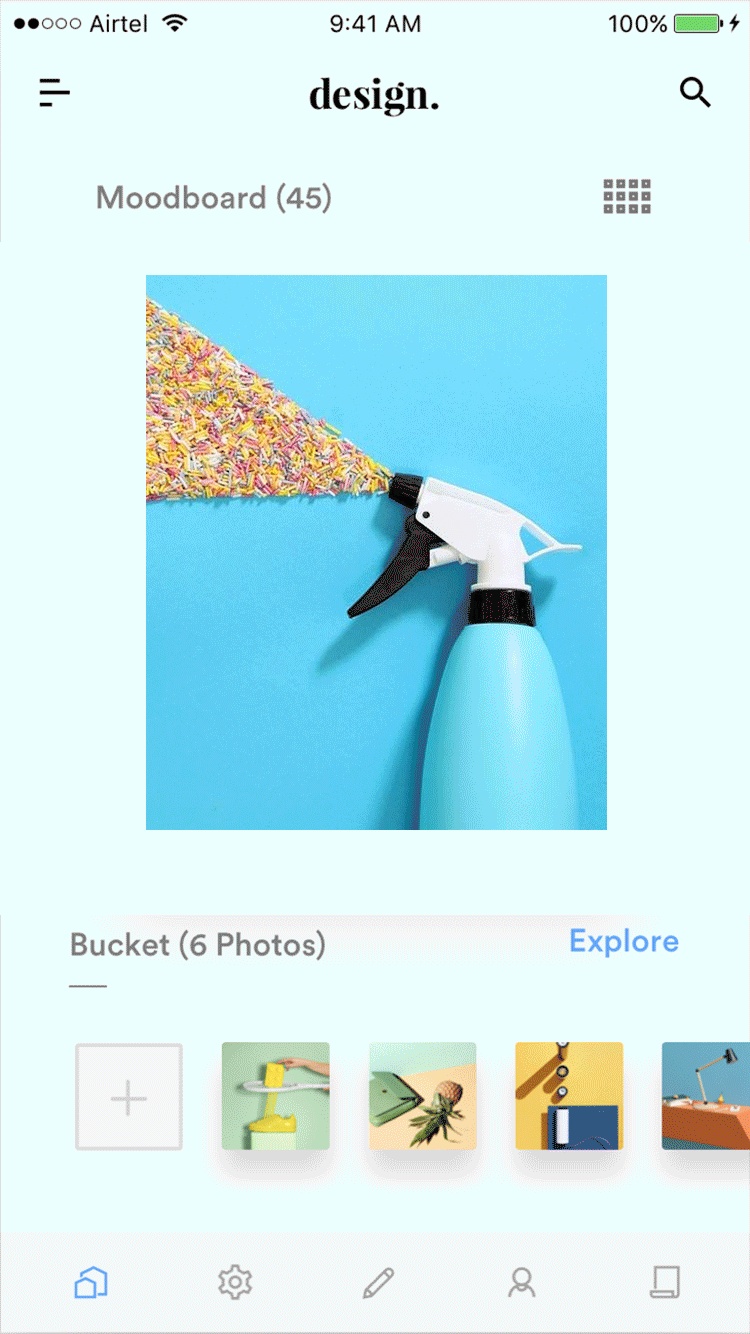This screenshot has width=750, height=1334.
Task: Open the yellow shoe bucket photo
Action: [276, 1096]
